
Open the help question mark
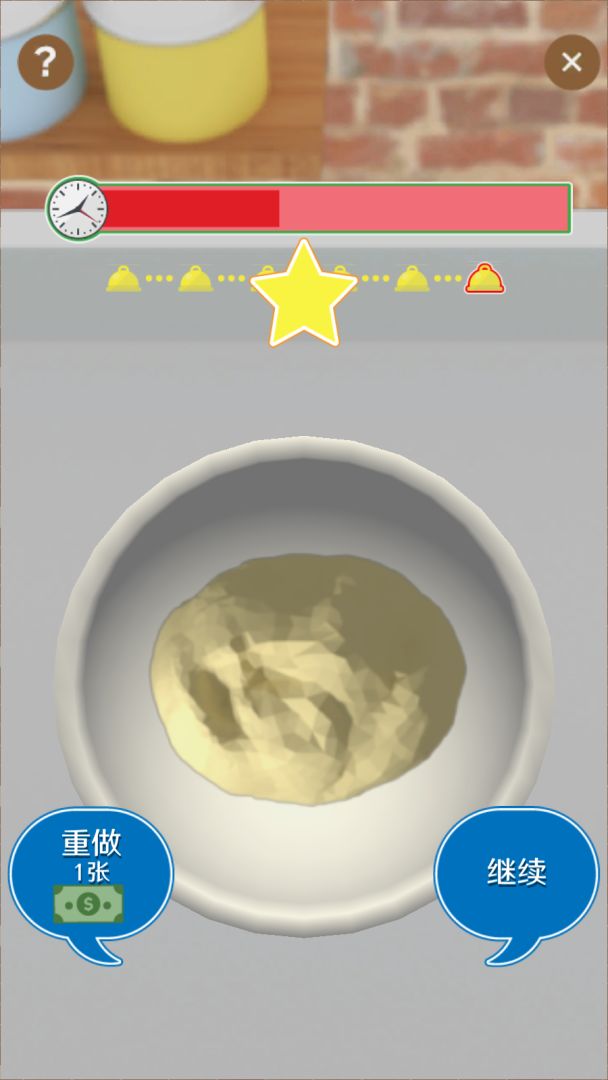(45, 62)
